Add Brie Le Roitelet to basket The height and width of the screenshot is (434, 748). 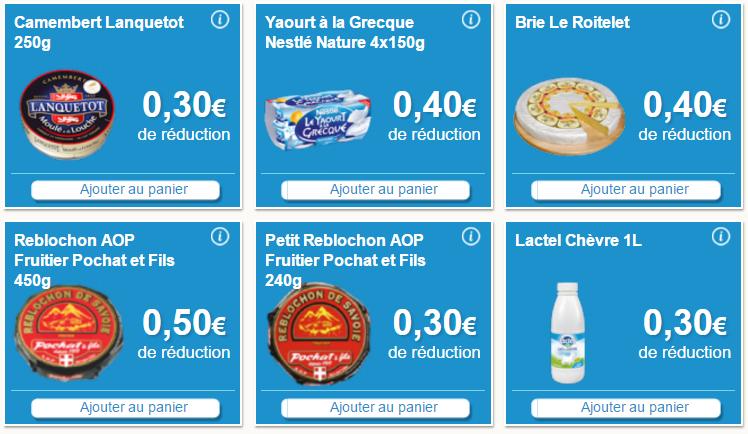pos(623,189)
